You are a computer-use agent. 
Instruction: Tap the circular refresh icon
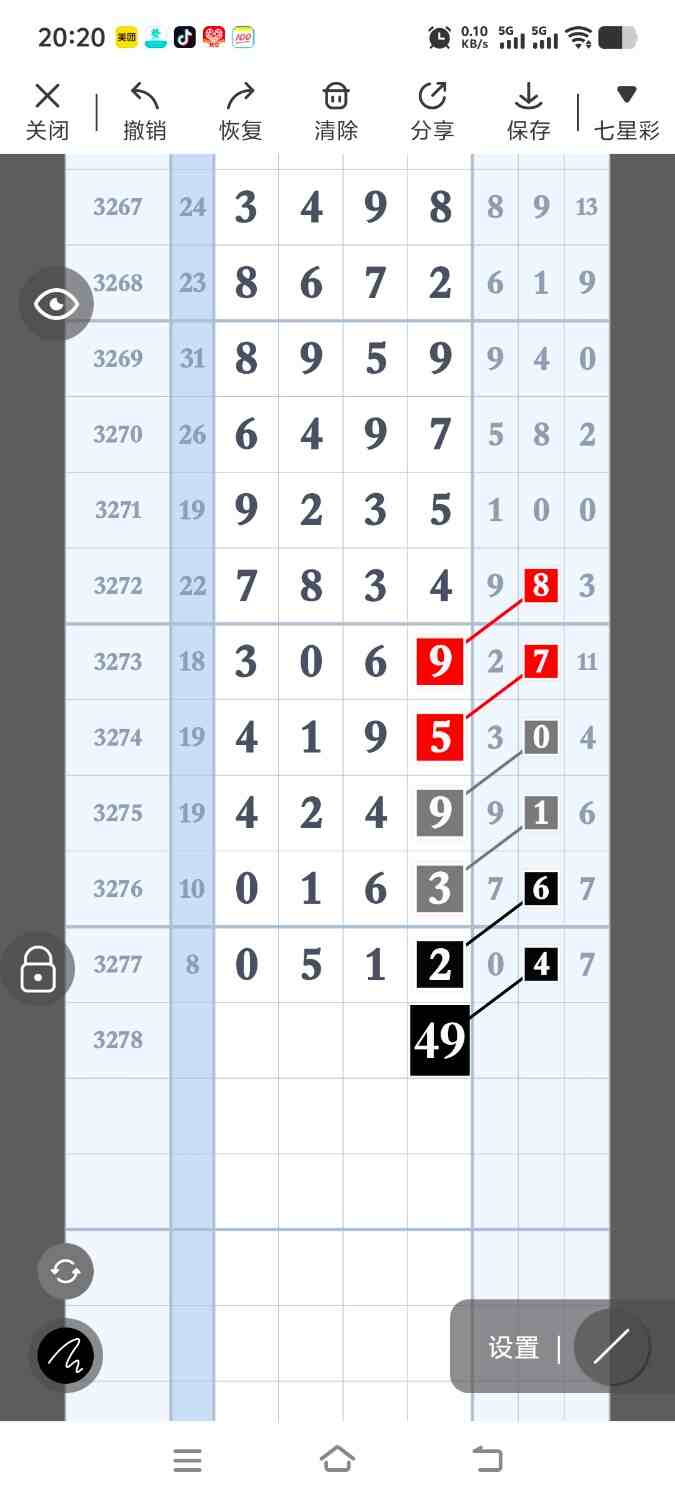pos(66,1271)
